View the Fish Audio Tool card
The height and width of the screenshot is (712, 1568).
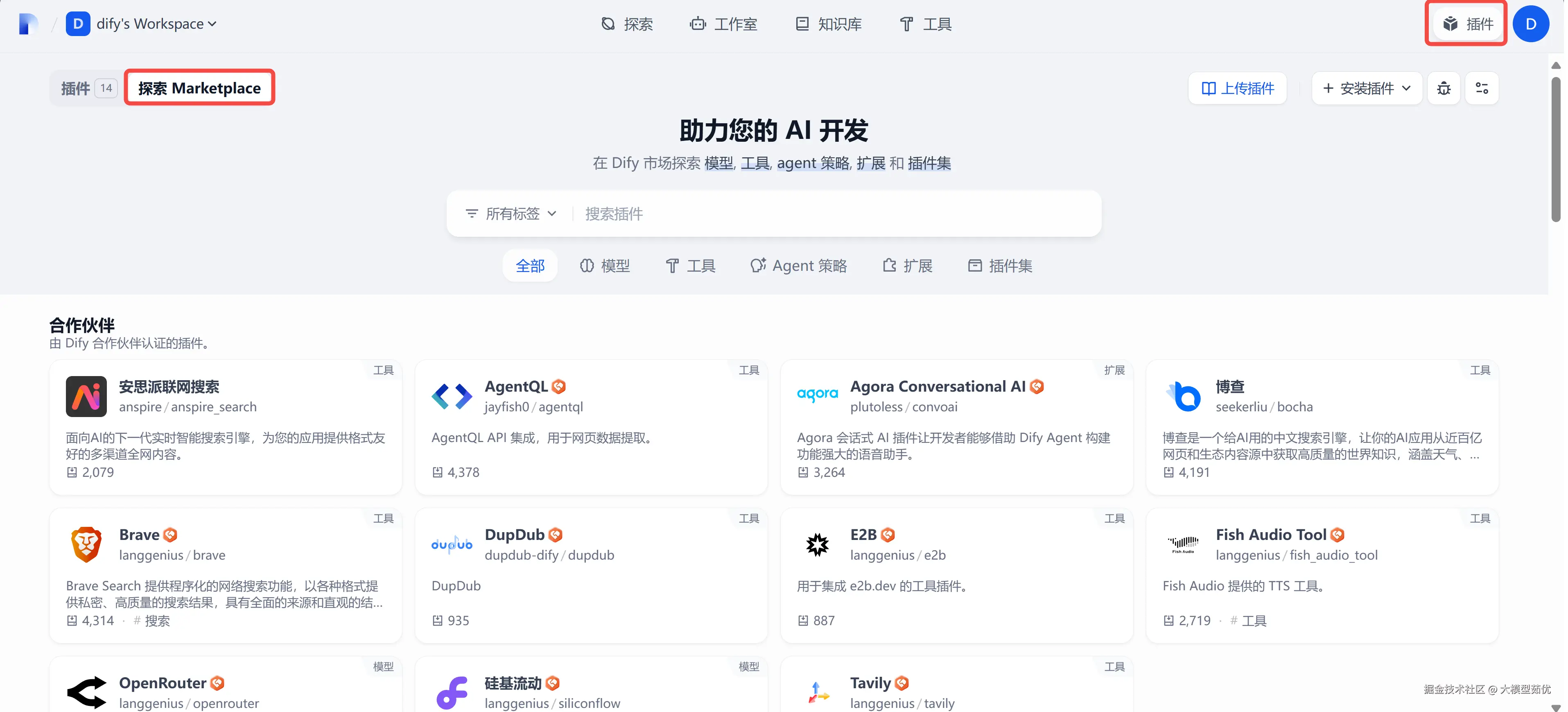tap(1322, 575)
